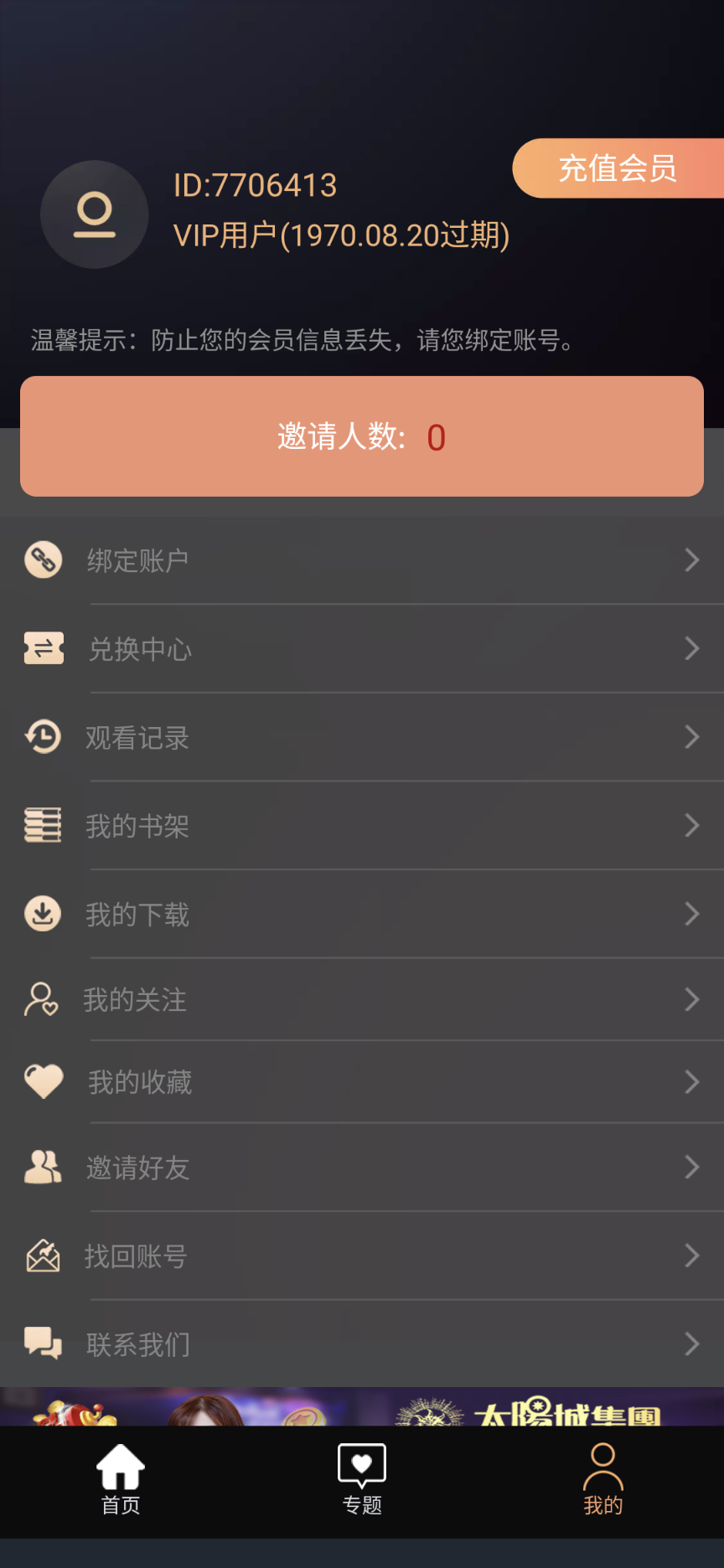Tap the 邀请人数 banner
The image size is (724, 1568).
(x=362, y=436)
